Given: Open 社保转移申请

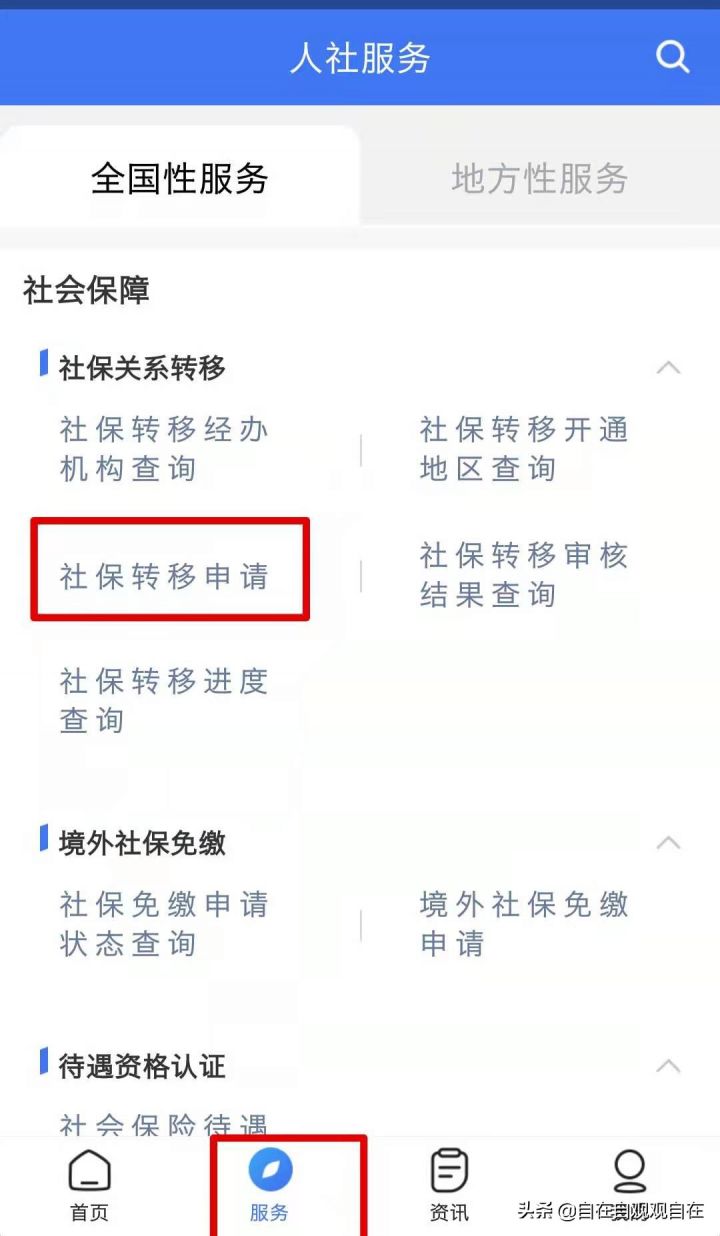Looking at the screenshot, I should click(167, 575).
